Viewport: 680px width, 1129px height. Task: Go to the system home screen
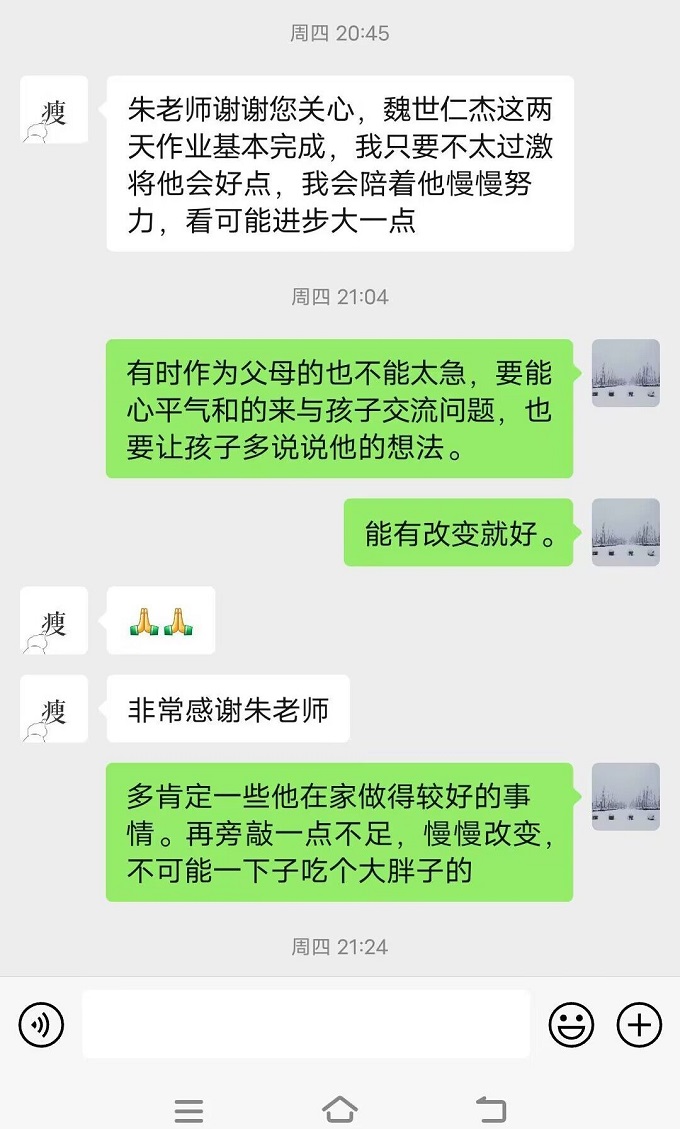tap(340, 1109)
